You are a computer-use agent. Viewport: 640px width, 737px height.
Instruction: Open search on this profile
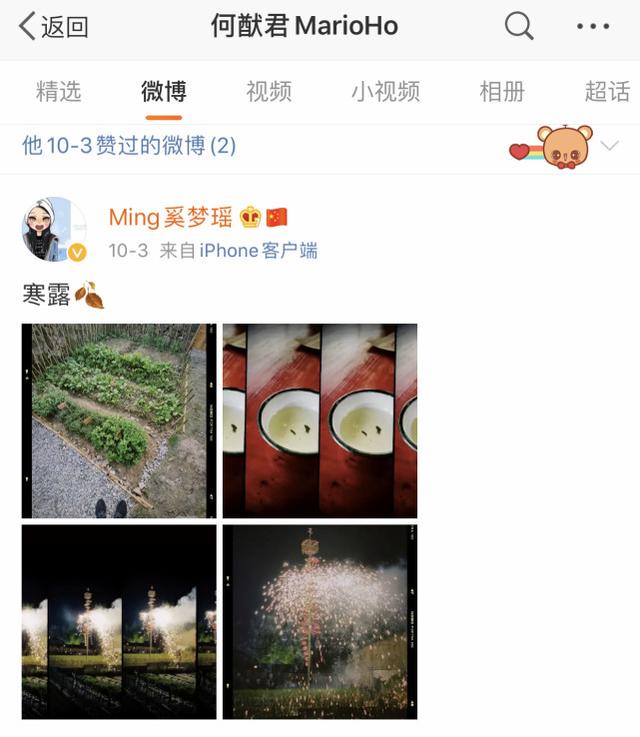(519, 27)
